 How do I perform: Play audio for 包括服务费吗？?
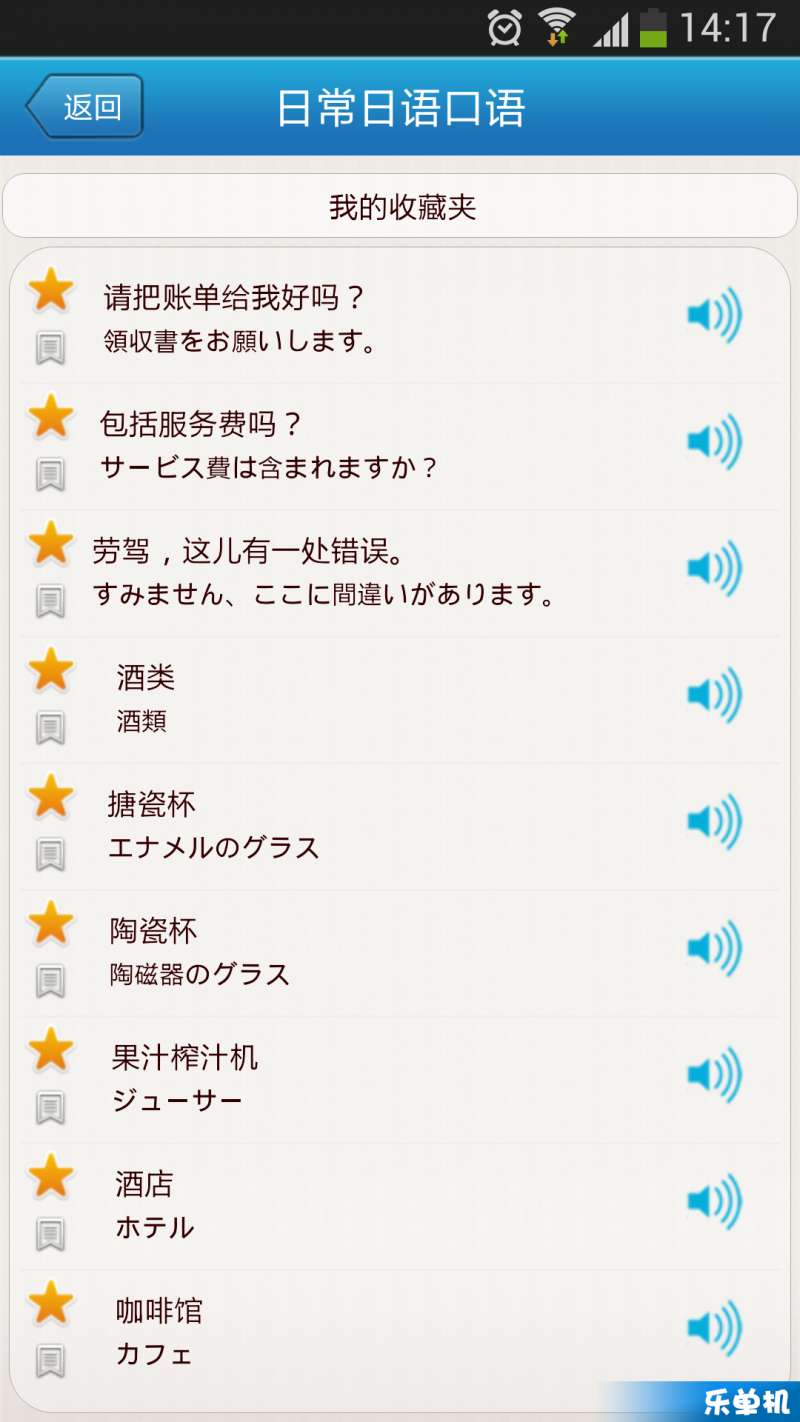[x=714, y=441]
